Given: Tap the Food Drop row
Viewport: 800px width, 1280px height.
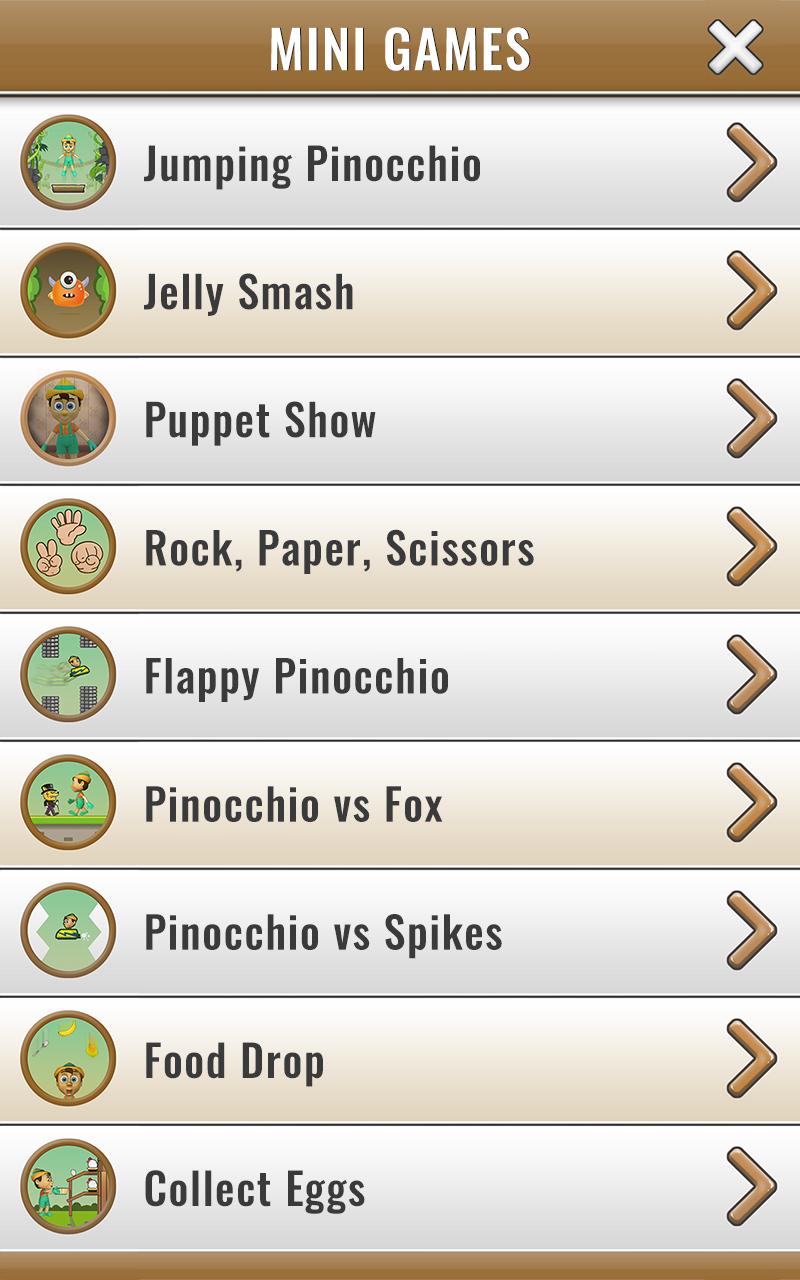Looking at the screenshot, I should [x=400, y=1059].
